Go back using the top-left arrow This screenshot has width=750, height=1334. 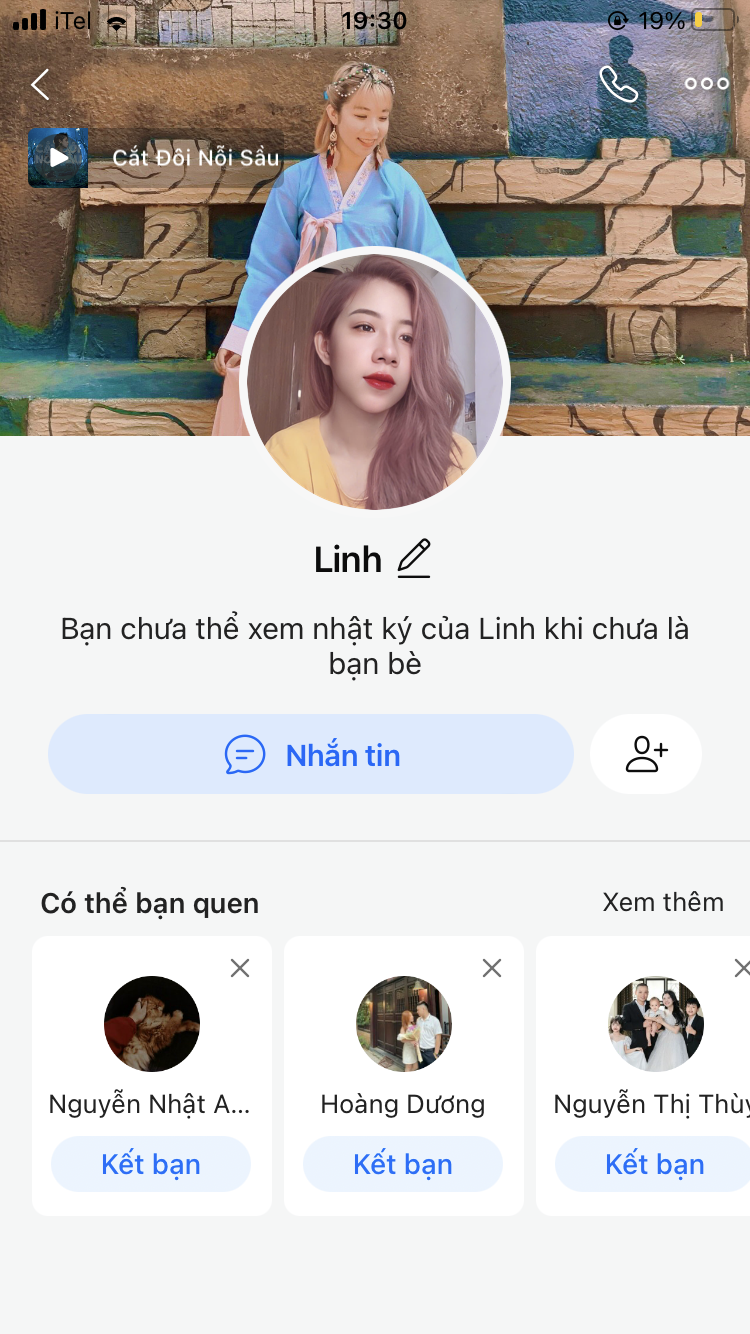pyautogui.click(x=40, y=85)
